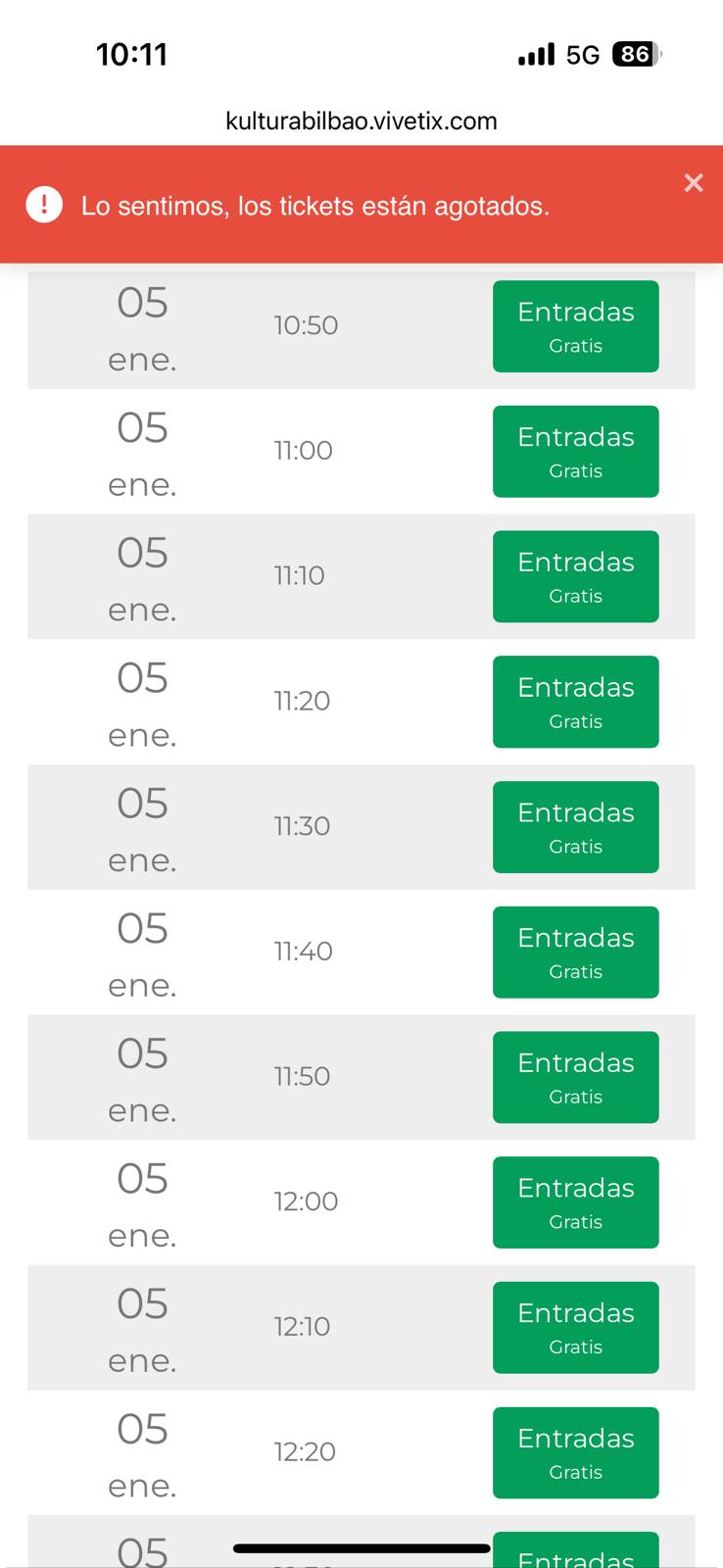Select Entradas for the 11:00 slot

click(575, 452)
